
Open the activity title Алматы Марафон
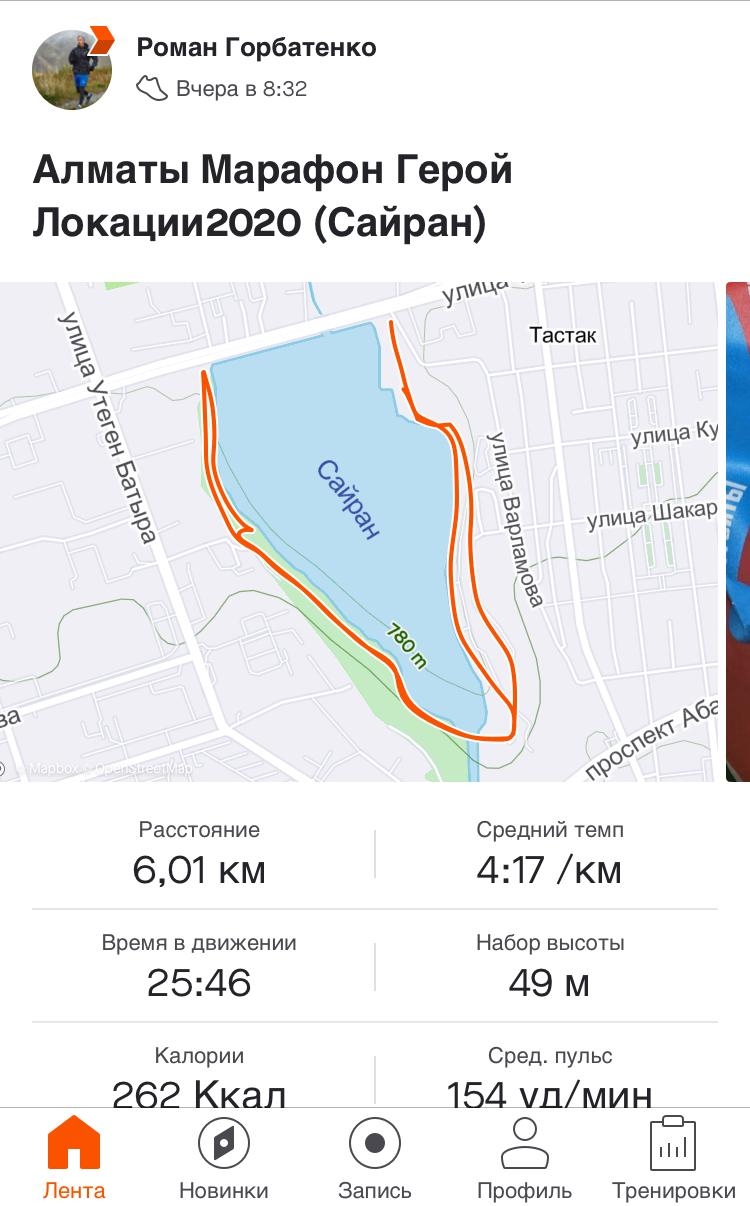click(272, 196)
